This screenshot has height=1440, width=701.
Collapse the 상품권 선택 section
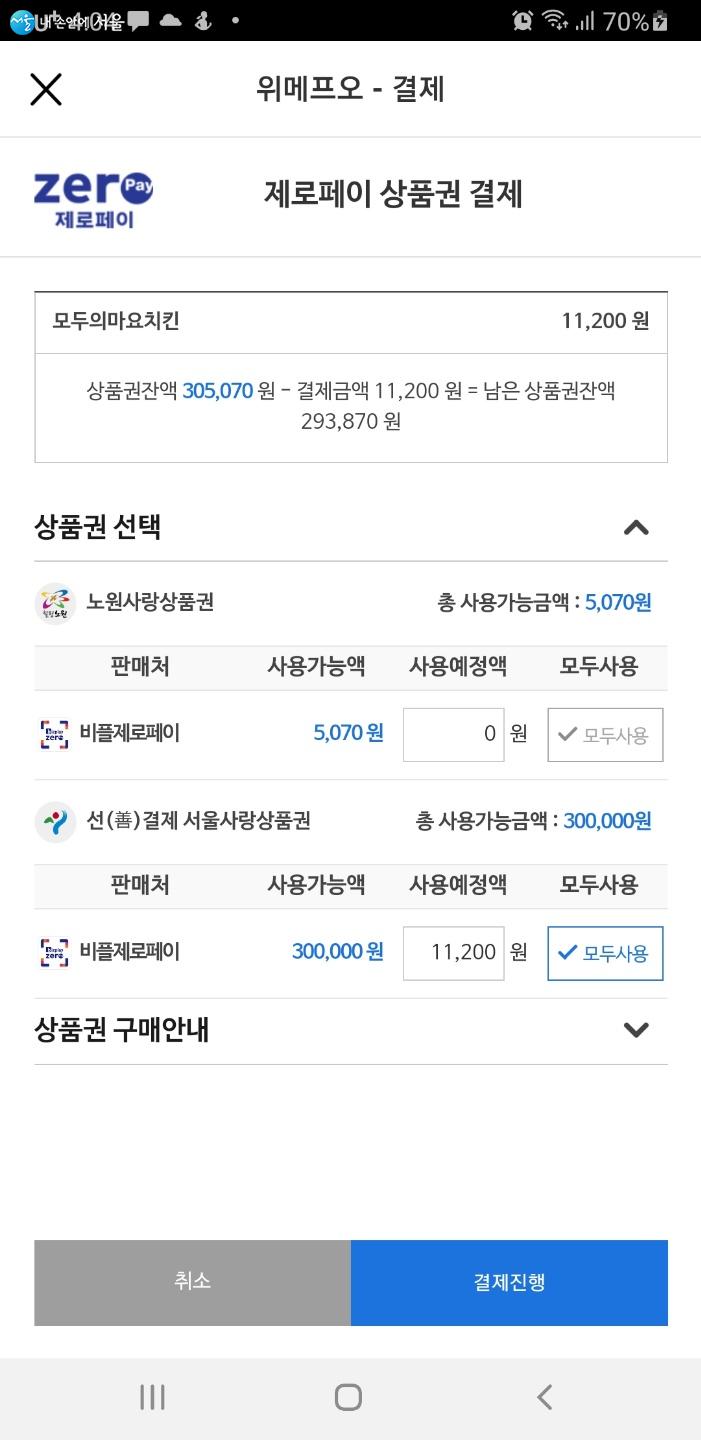coord(636,527)
